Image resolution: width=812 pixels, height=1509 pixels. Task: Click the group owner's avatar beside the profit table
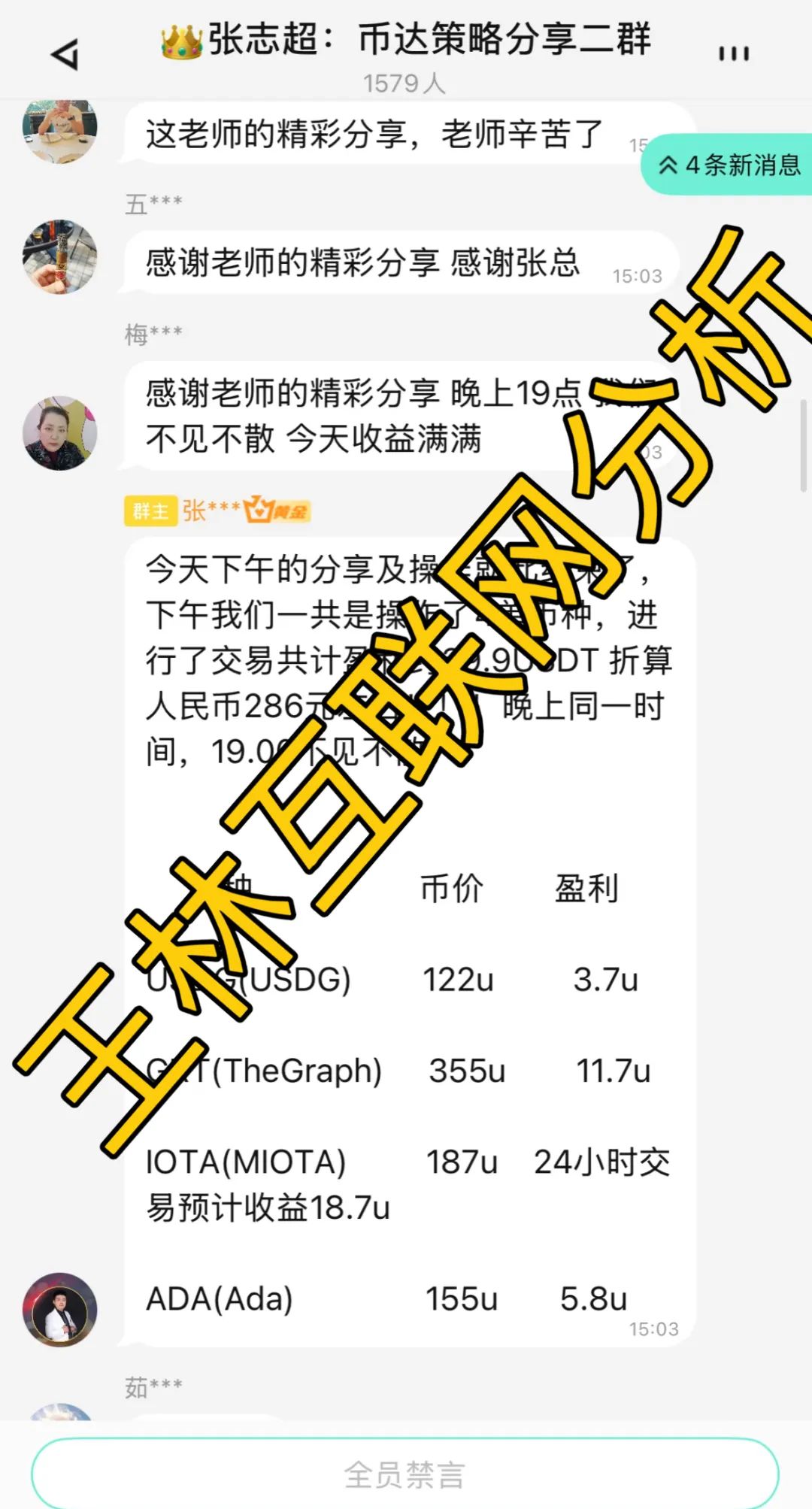pyautogui.click(x=59, y=1308)
